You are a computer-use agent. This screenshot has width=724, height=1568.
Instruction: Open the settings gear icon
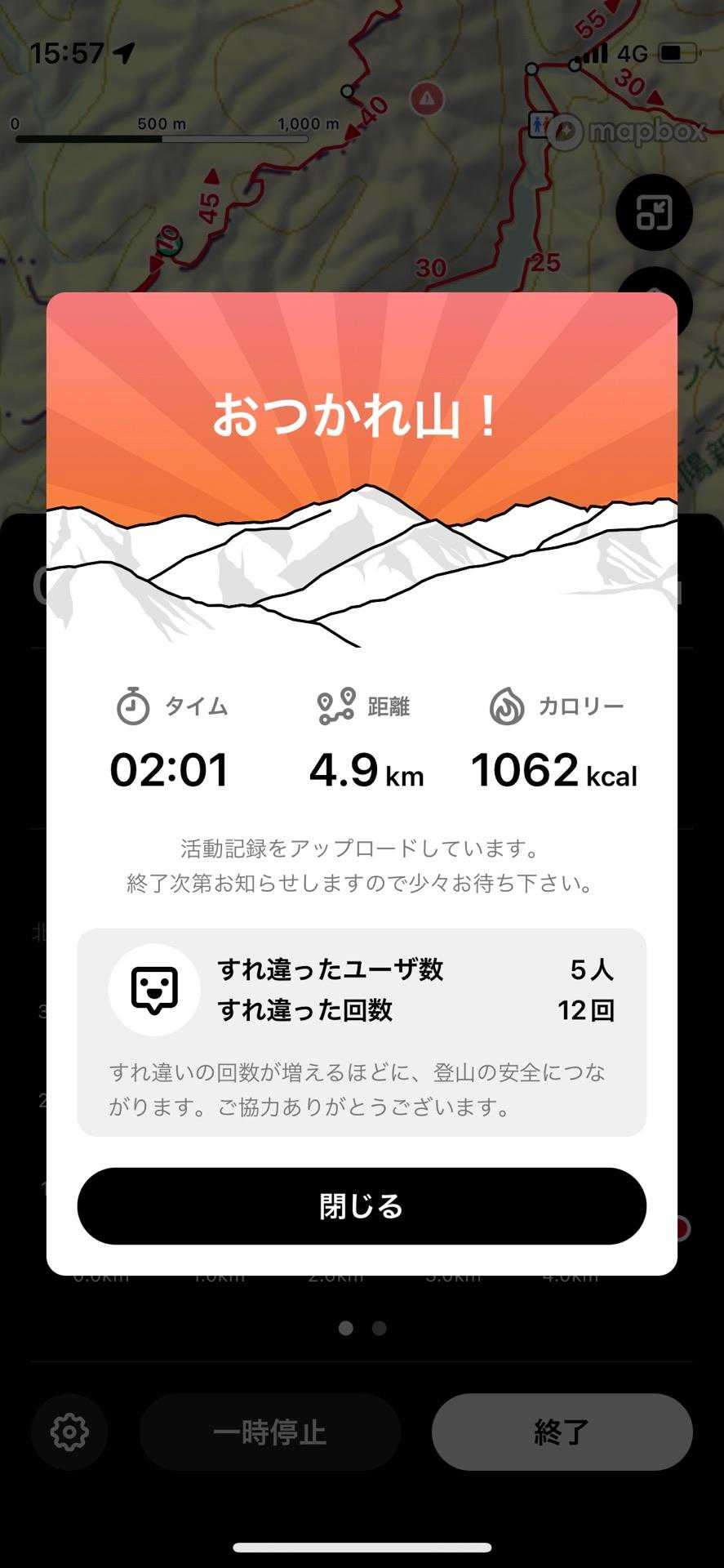point(69,1432)
